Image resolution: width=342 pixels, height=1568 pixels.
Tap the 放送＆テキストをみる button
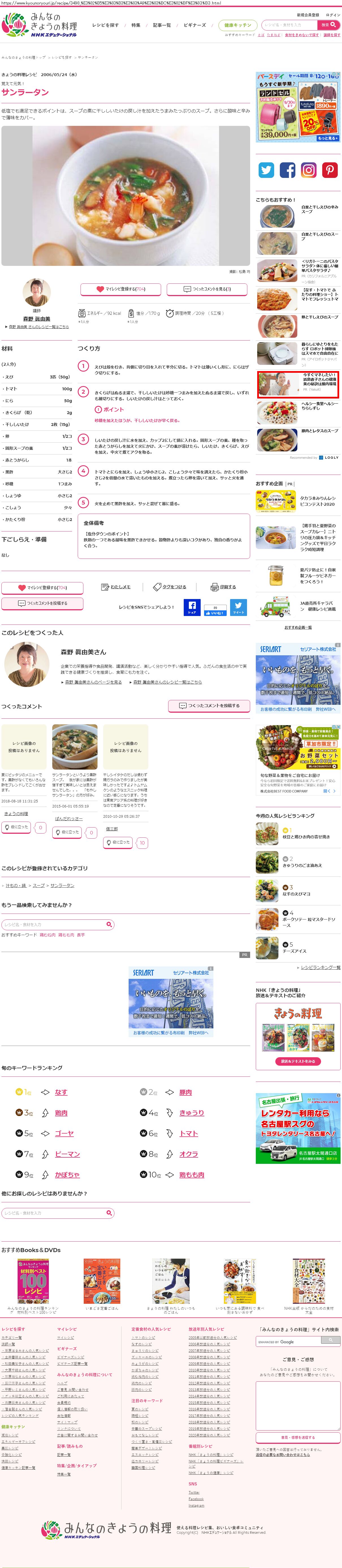tap(298, 1061)
